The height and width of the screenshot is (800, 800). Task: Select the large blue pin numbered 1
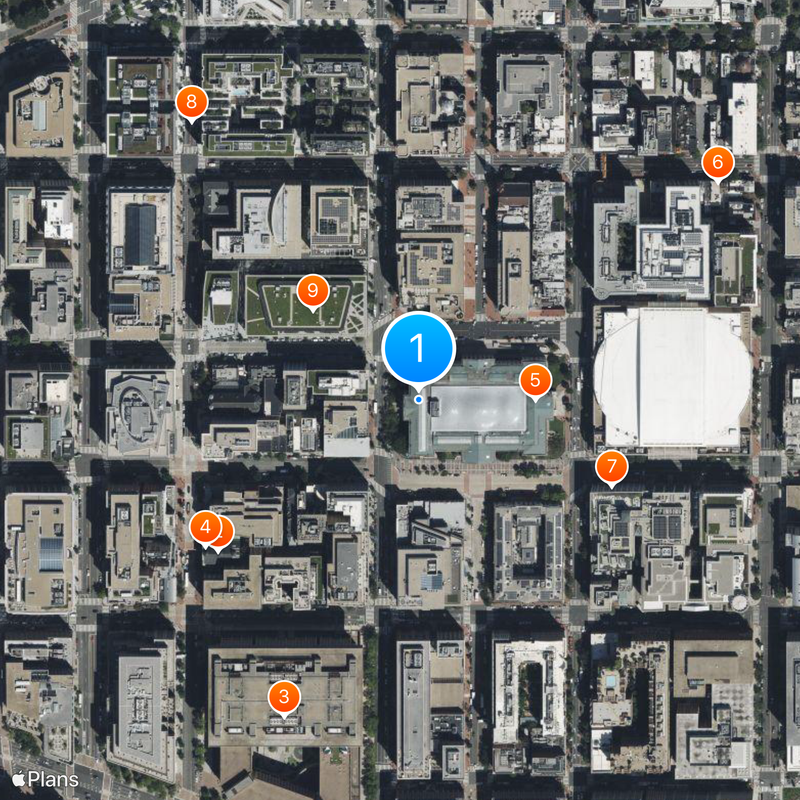coord(418,348)
